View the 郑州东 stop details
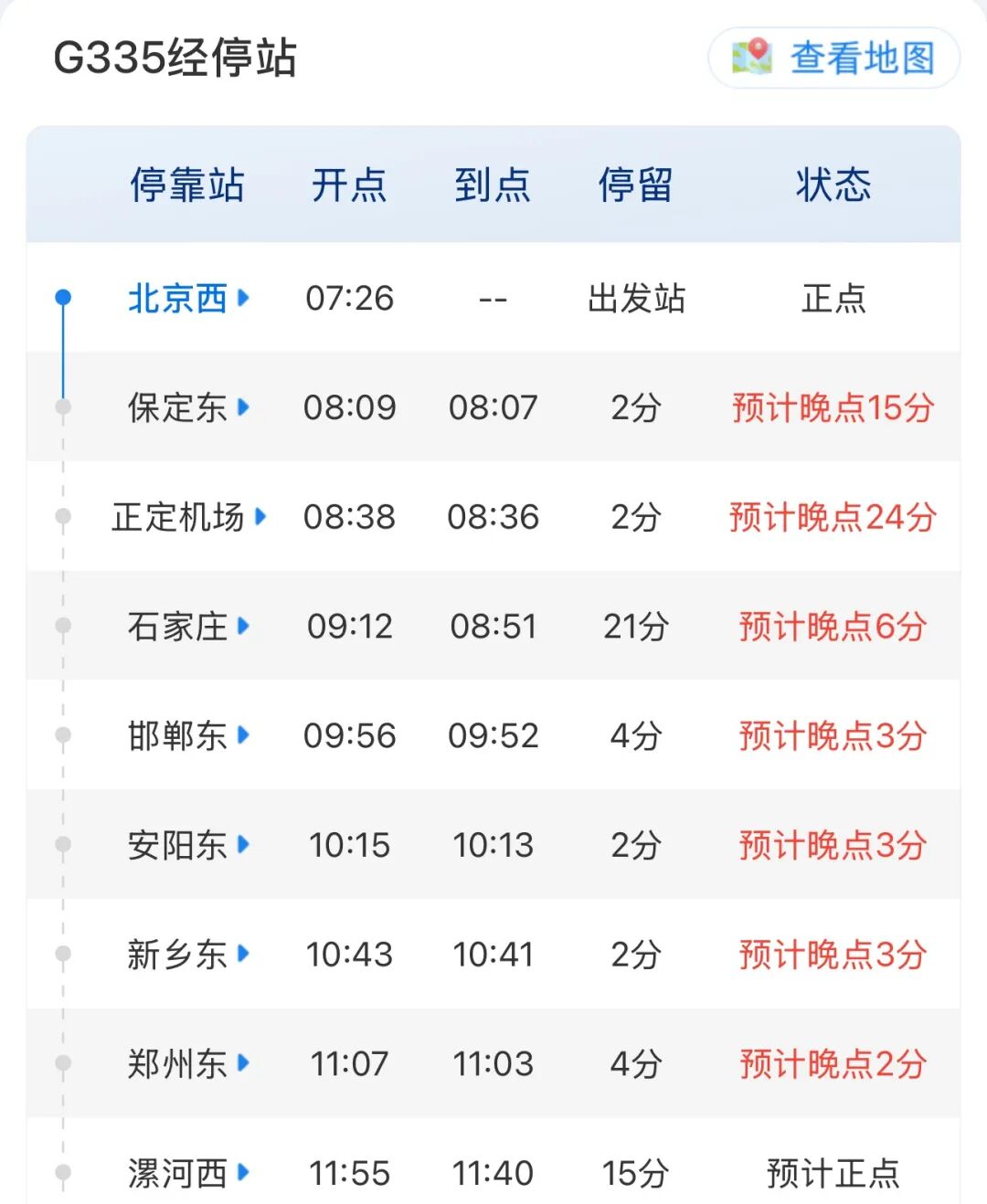The height and width of the screenshot is (1204, 987). tap(187, 1063)
